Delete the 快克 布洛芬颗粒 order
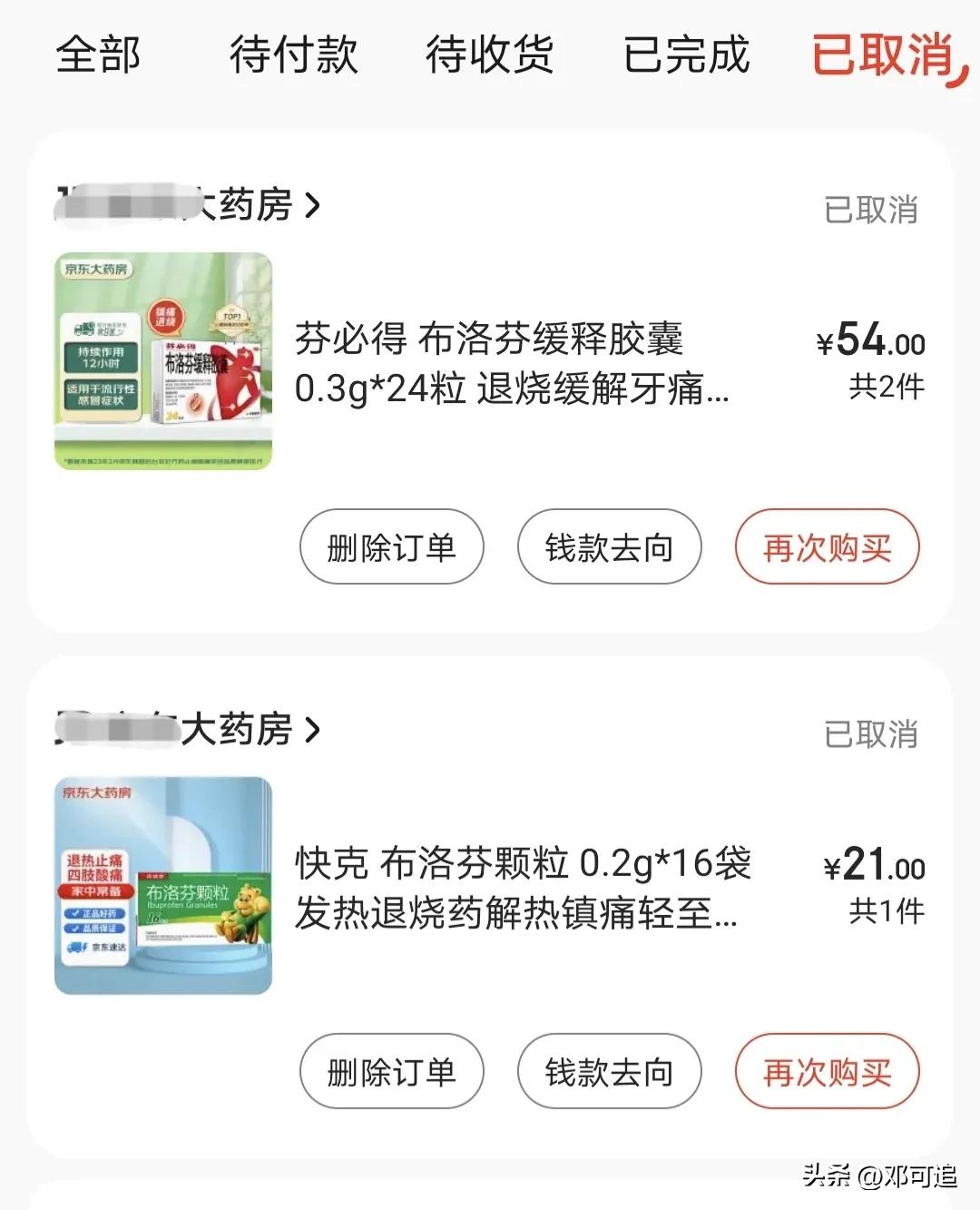 [x=391, y=1072]
